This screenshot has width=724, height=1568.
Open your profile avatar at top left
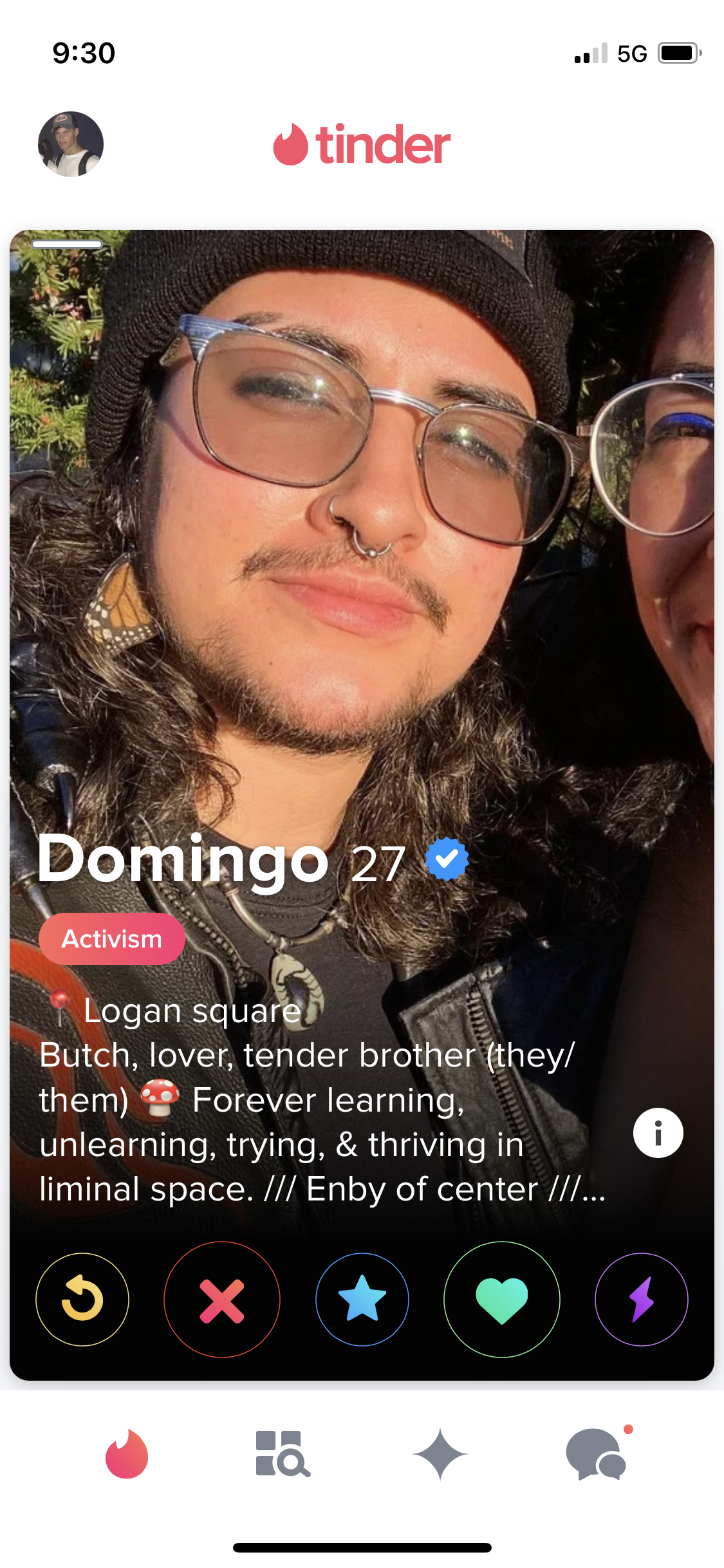click(x=71, y=144)
